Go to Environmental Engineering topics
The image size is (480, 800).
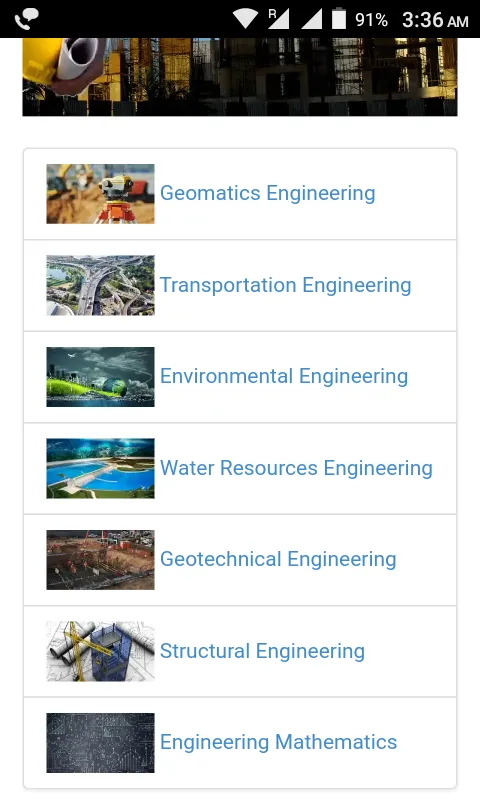[240, 377]
